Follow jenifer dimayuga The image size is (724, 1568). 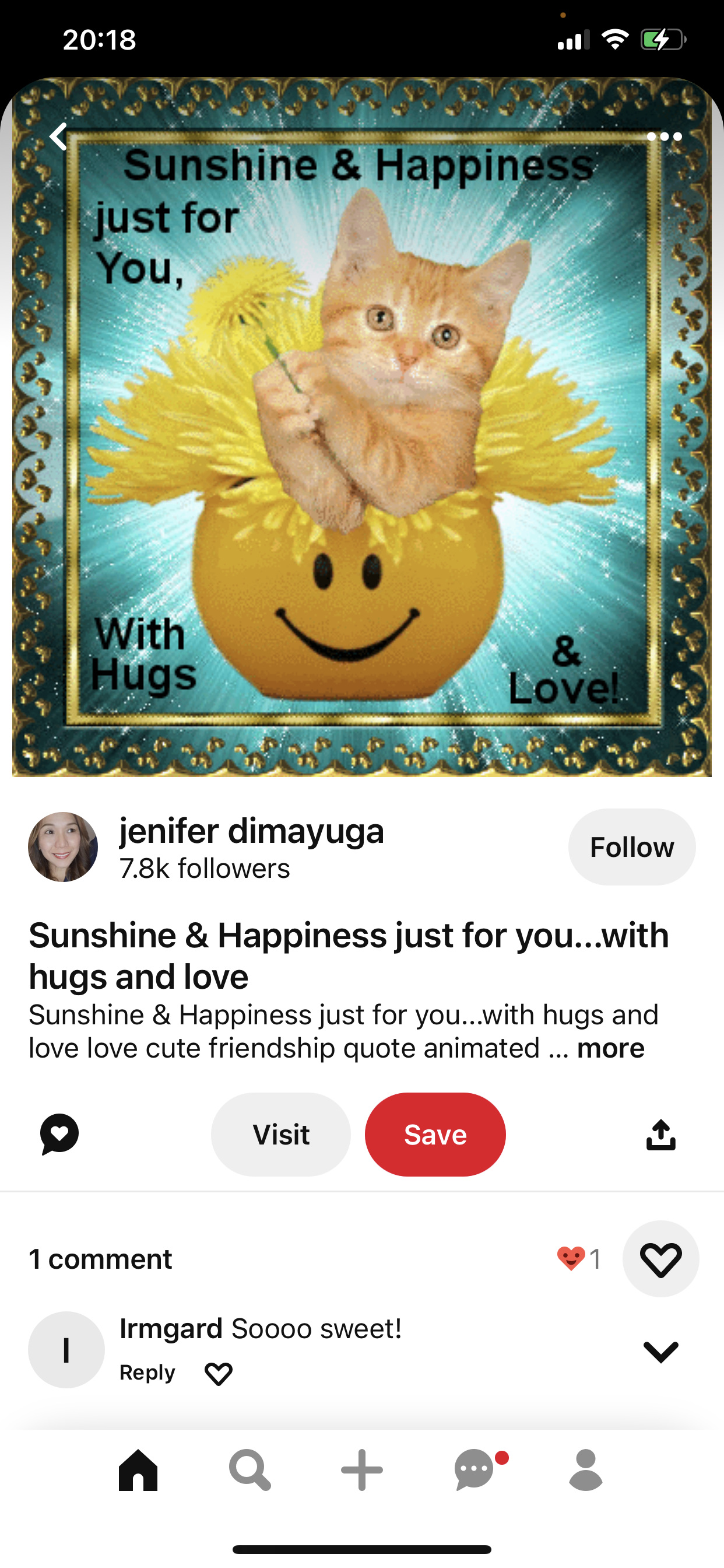click(x=631, y=846)
